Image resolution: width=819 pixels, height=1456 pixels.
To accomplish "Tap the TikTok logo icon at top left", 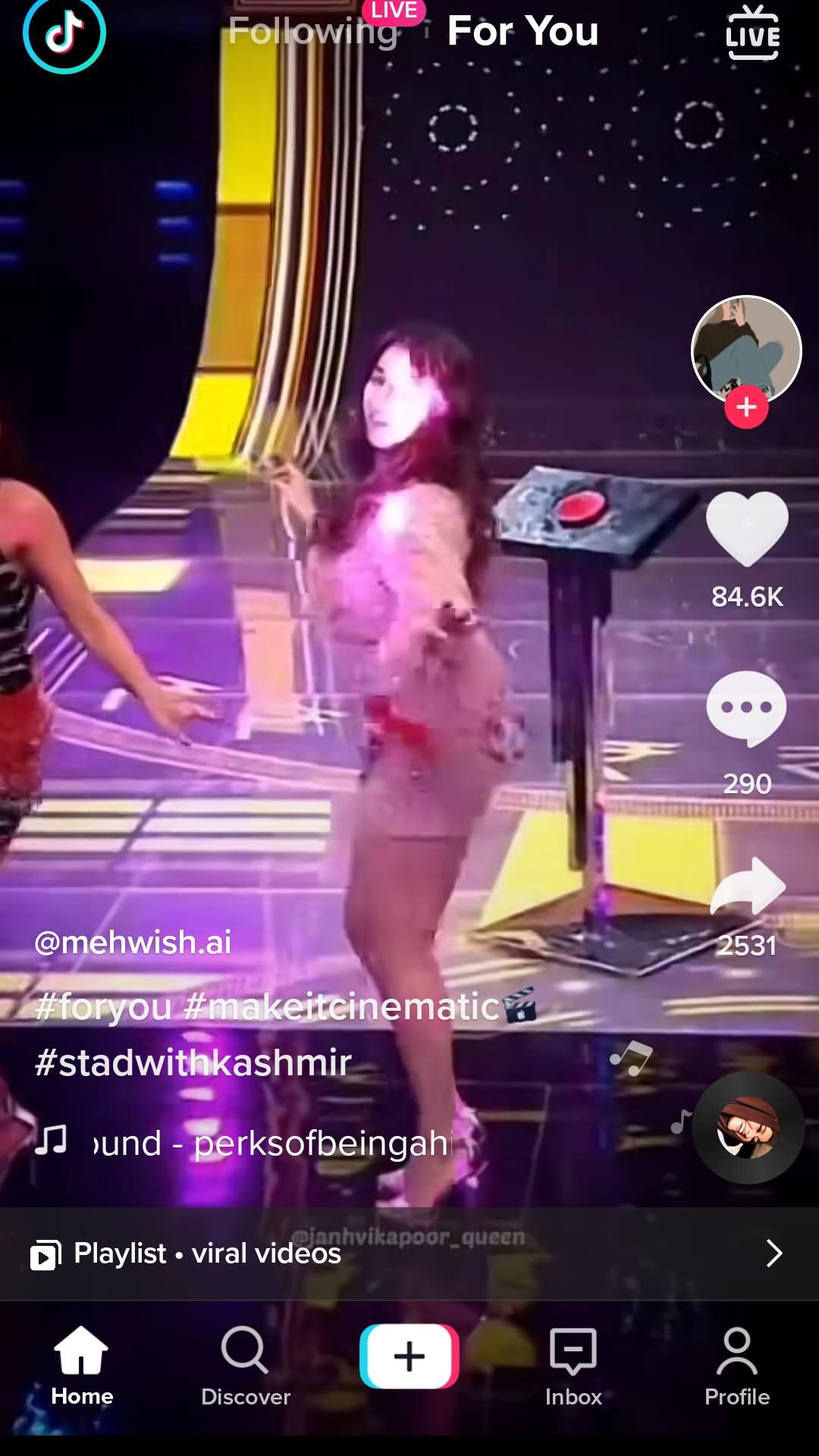I will (x=64, y=33).
